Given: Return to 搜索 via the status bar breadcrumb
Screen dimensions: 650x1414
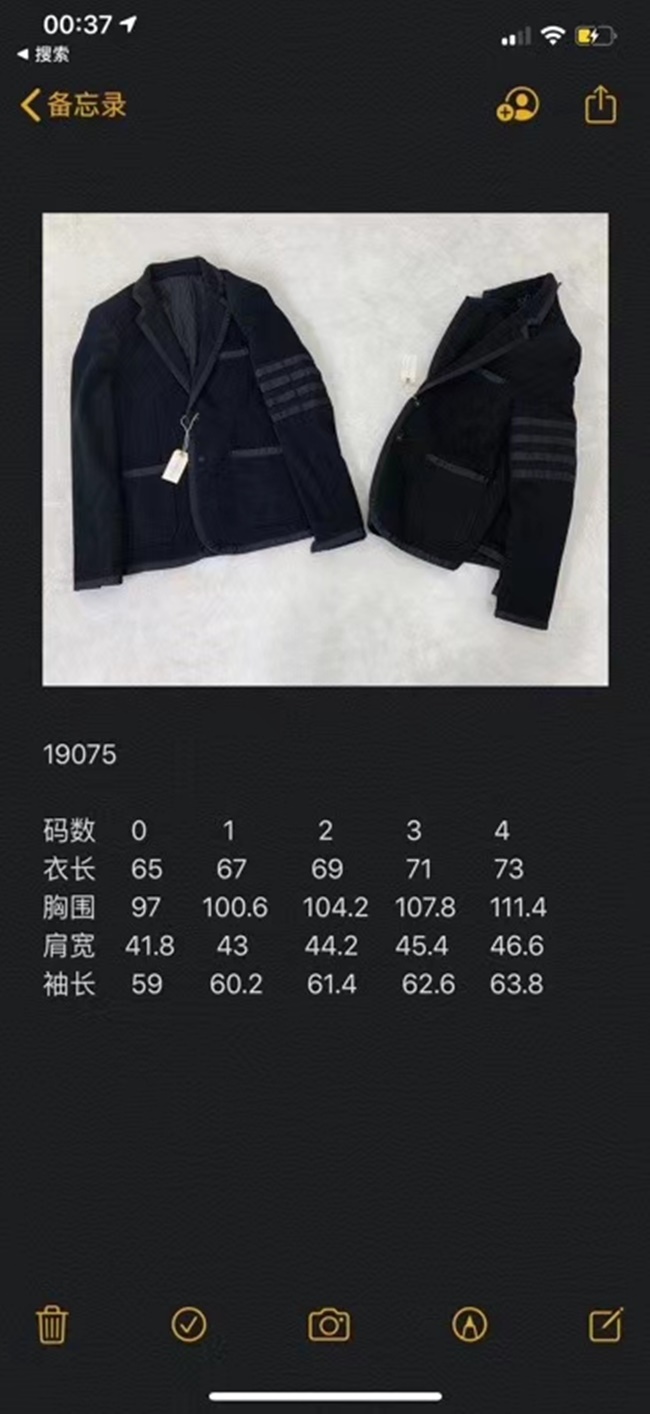Looking at the screenshot, I should (x=44, y=54).
